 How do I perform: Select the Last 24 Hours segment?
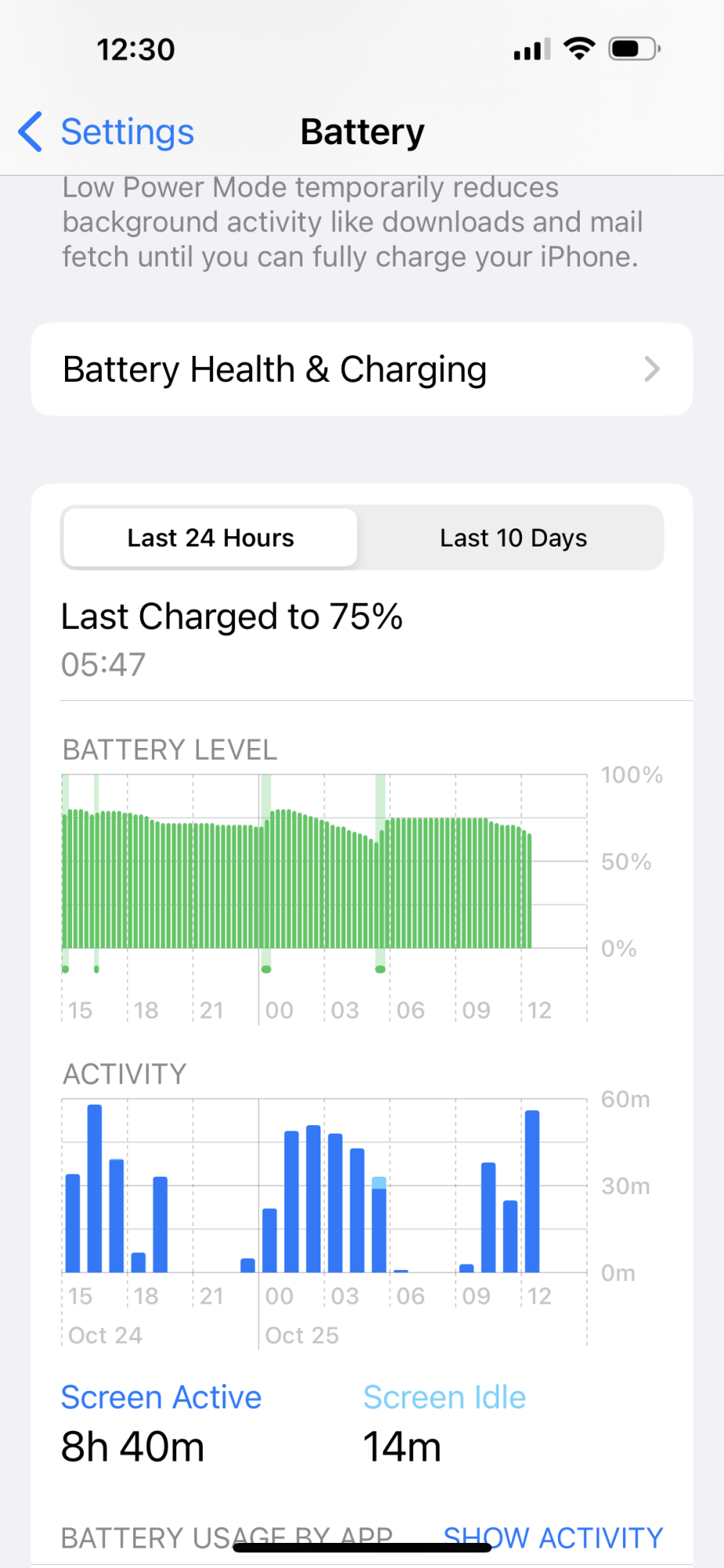click(211, 539)
